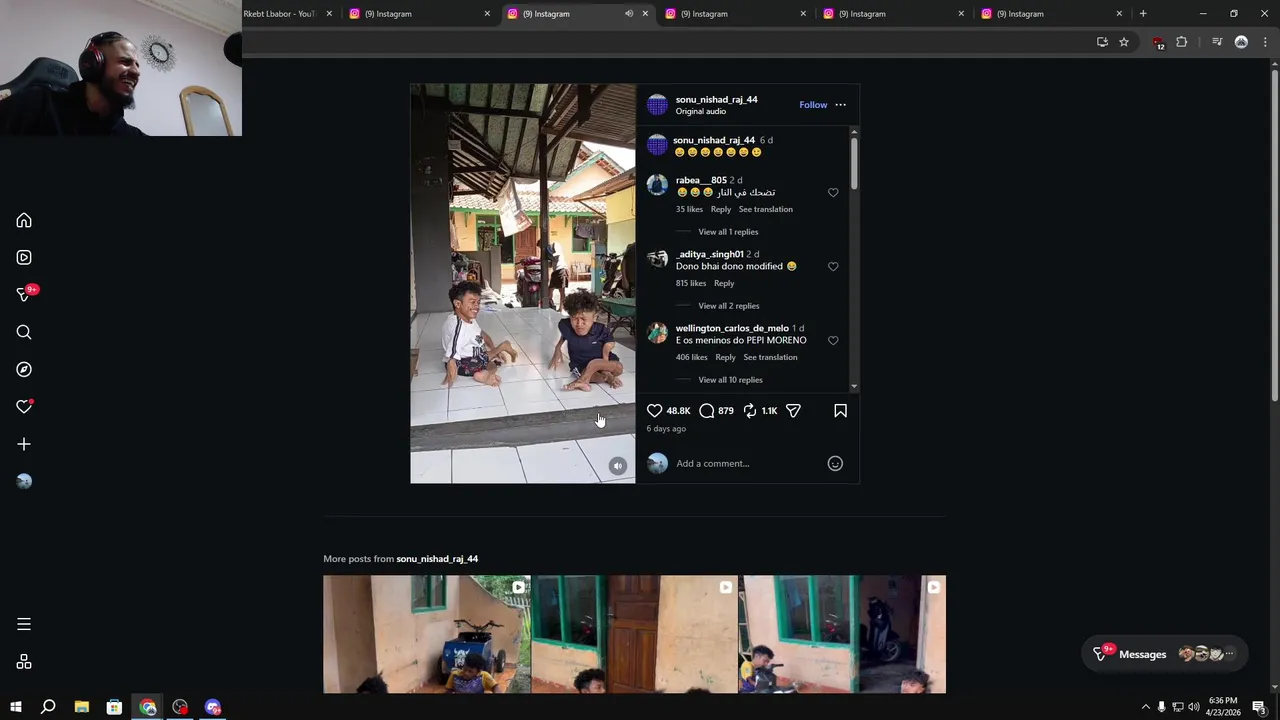This screenshot has height=720, width=1280.
Task: Like the reel with the heart icon
Action: click(x=654, y=411)
